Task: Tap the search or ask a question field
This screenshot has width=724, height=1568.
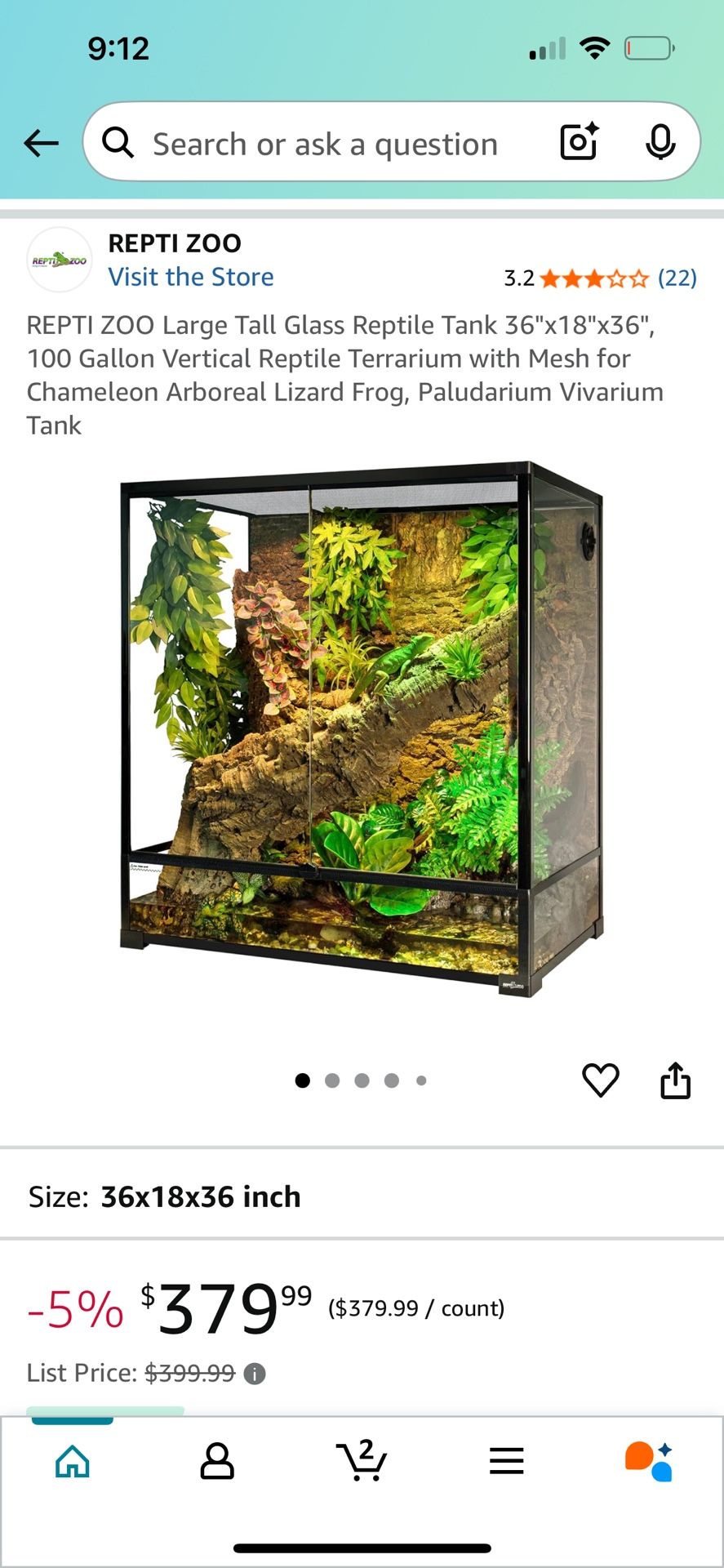Action: (x=325, y=145)
